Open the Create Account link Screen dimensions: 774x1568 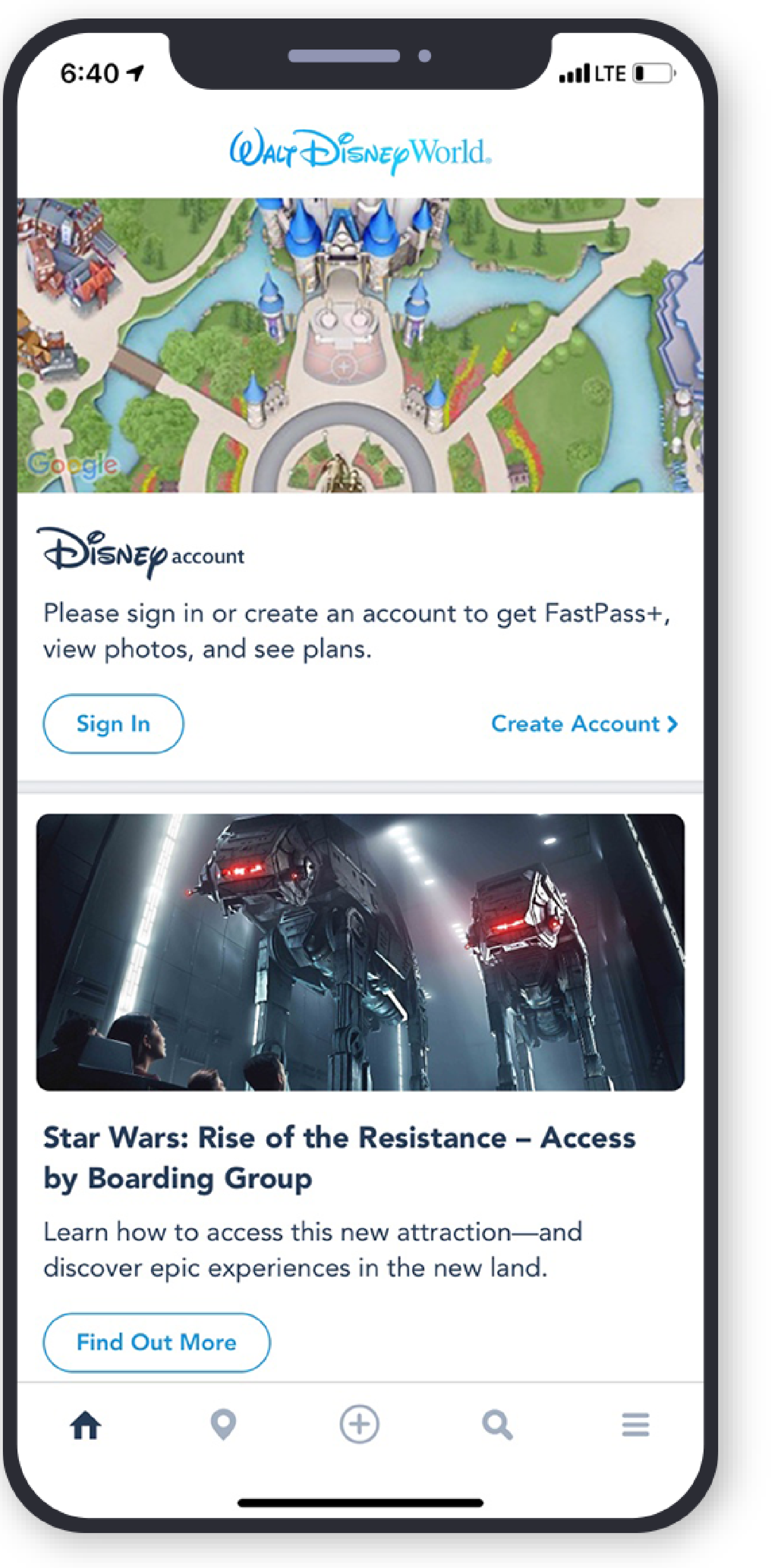[584, 723]
